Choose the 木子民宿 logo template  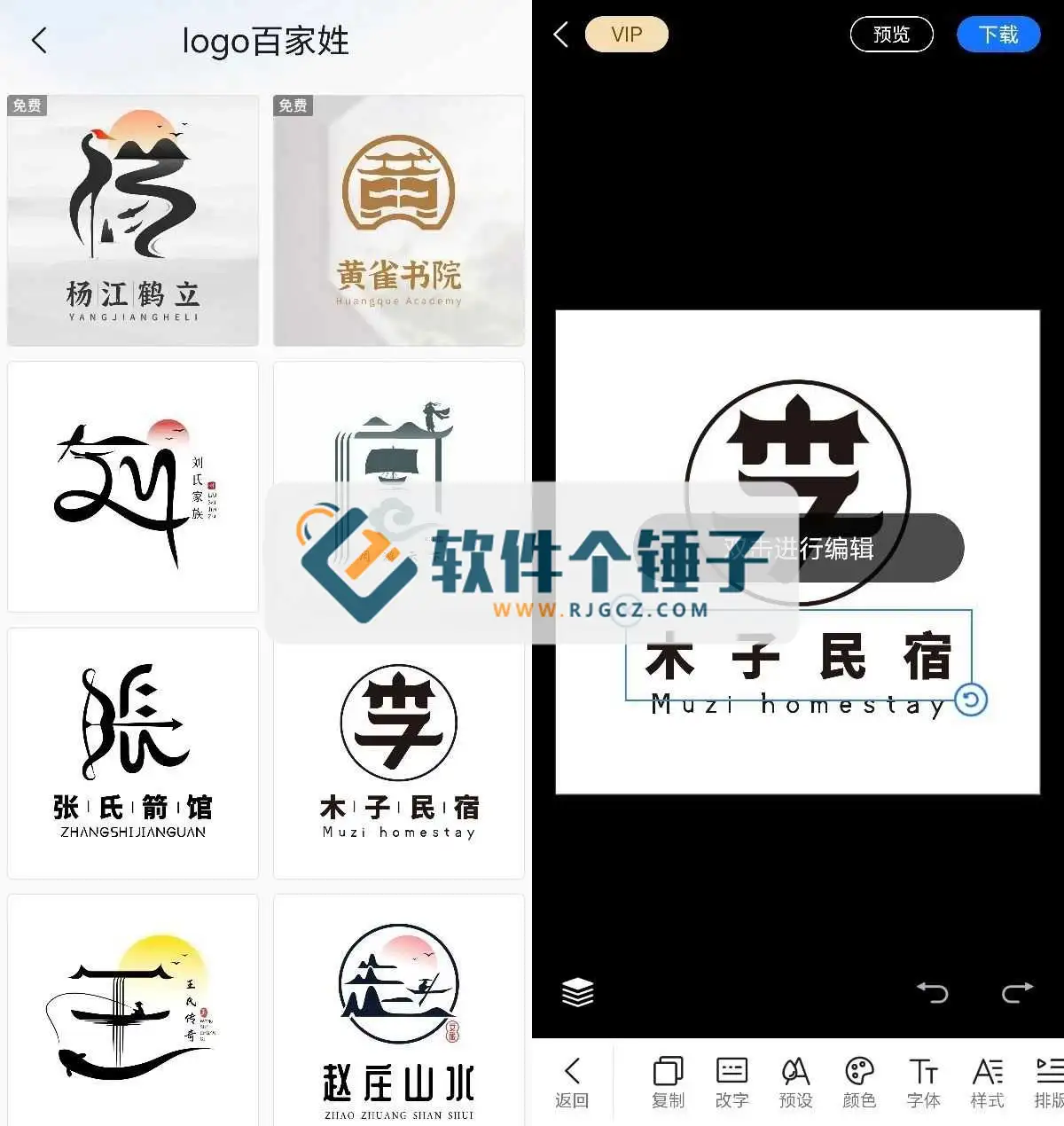coord(398,753)
